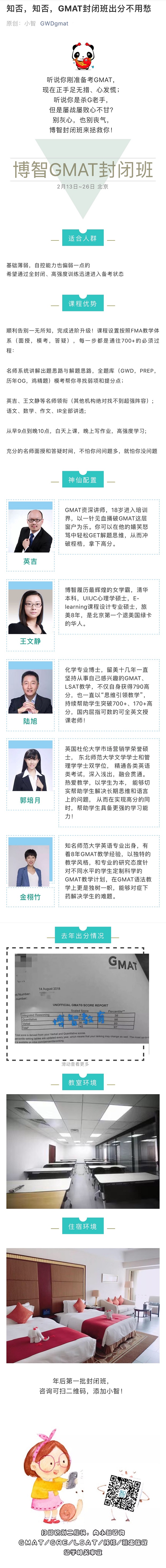Open the GWDgmat account link
Image resolution: width=166 pixels, height=1568 pixels.
tap(54, 24)
